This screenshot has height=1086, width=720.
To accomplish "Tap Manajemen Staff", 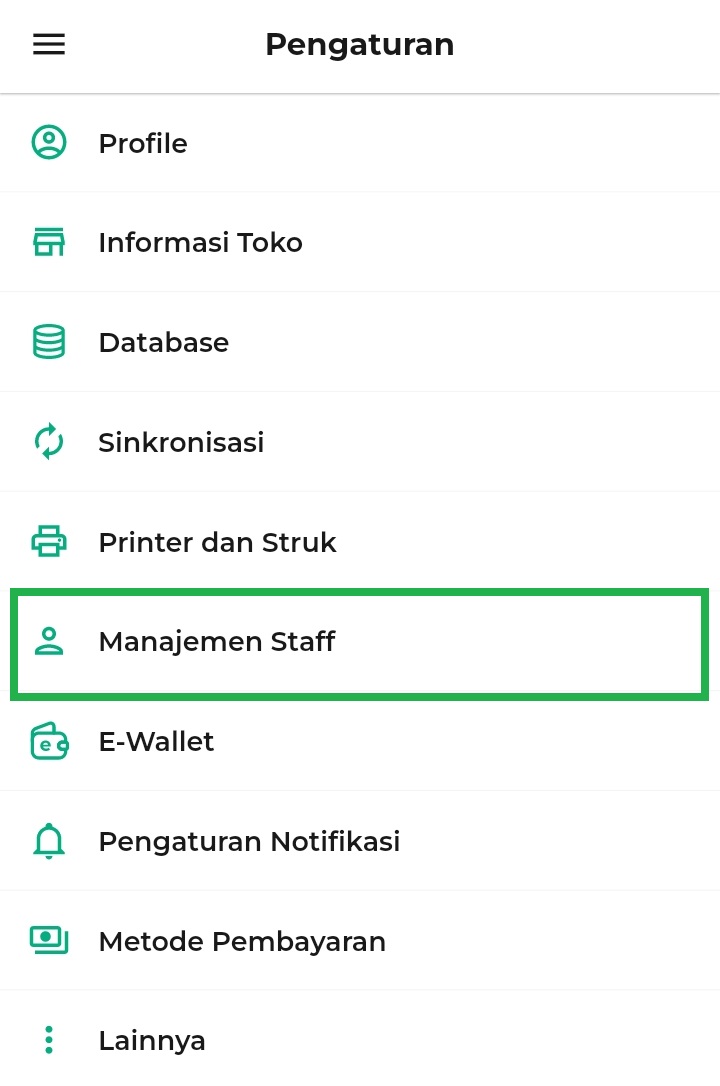I will [360, 642].
